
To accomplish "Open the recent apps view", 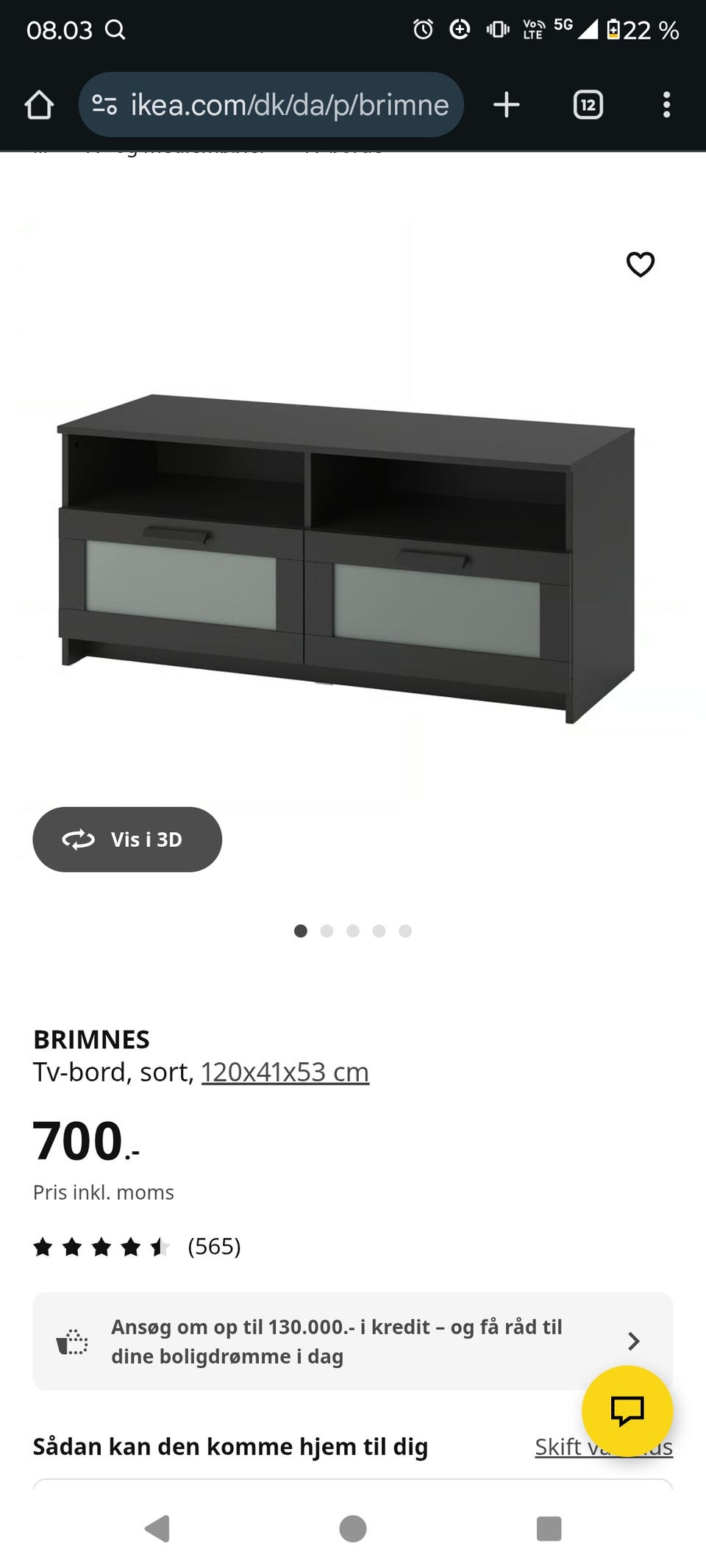I will click(x=549, y=1529).
